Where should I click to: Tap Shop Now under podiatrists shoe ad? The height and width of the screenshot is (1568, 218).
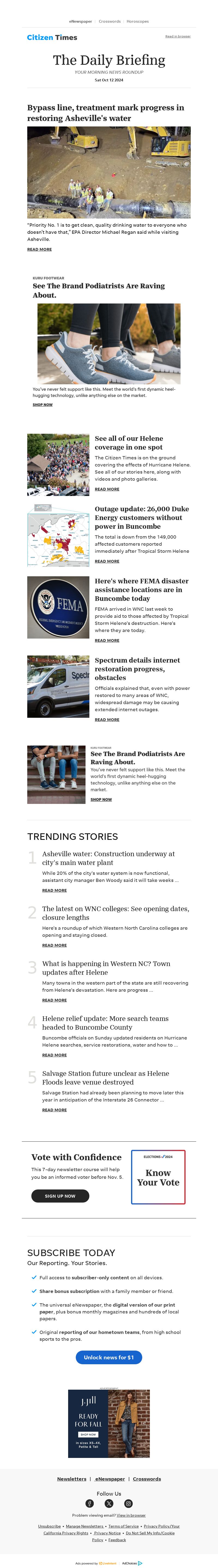pos(43,404)
